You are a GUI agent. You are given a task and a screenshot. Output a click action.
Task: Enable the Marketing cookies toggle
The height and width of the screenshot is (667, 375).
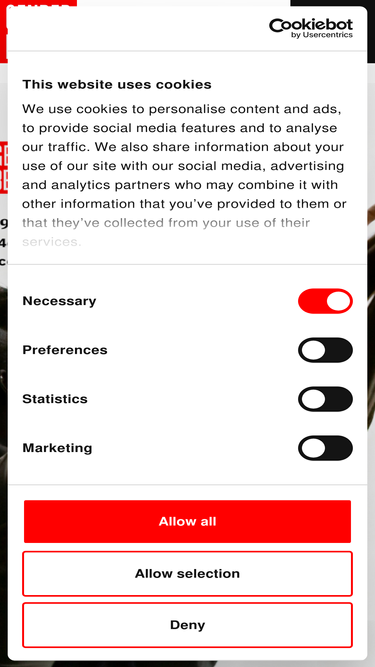(x=325, y=448)
